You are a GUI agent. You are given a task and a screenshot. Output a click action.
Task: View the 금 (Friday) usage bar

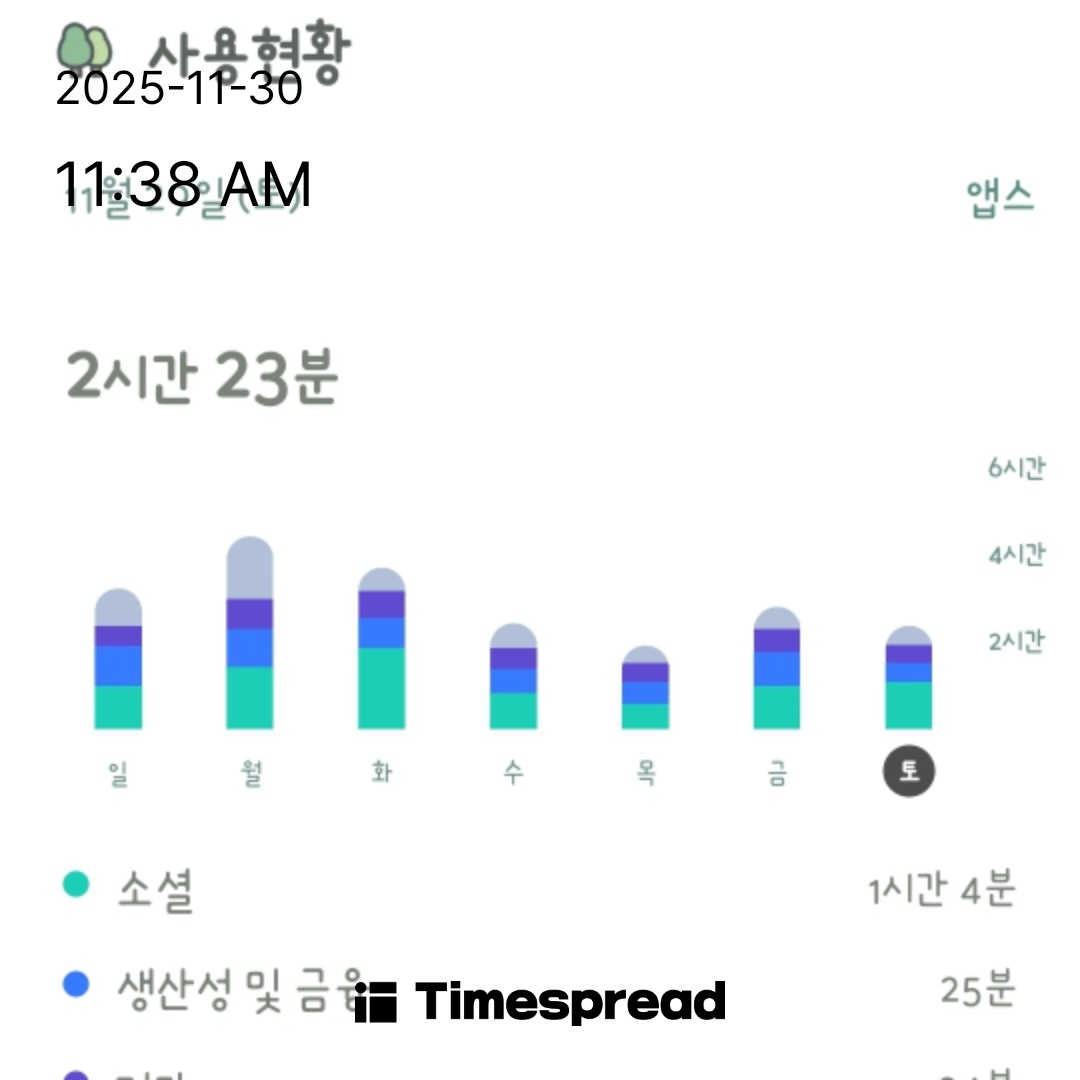(777, 670)
